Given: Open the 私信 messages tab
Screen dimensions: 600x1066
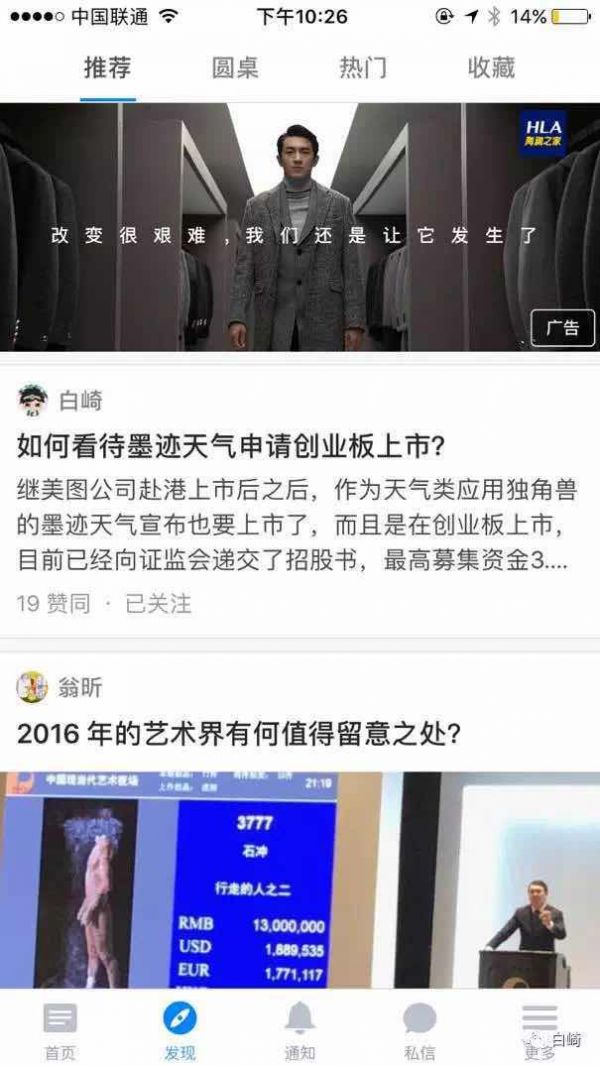Looking at the screenshot, I should tap(420, 1030).
